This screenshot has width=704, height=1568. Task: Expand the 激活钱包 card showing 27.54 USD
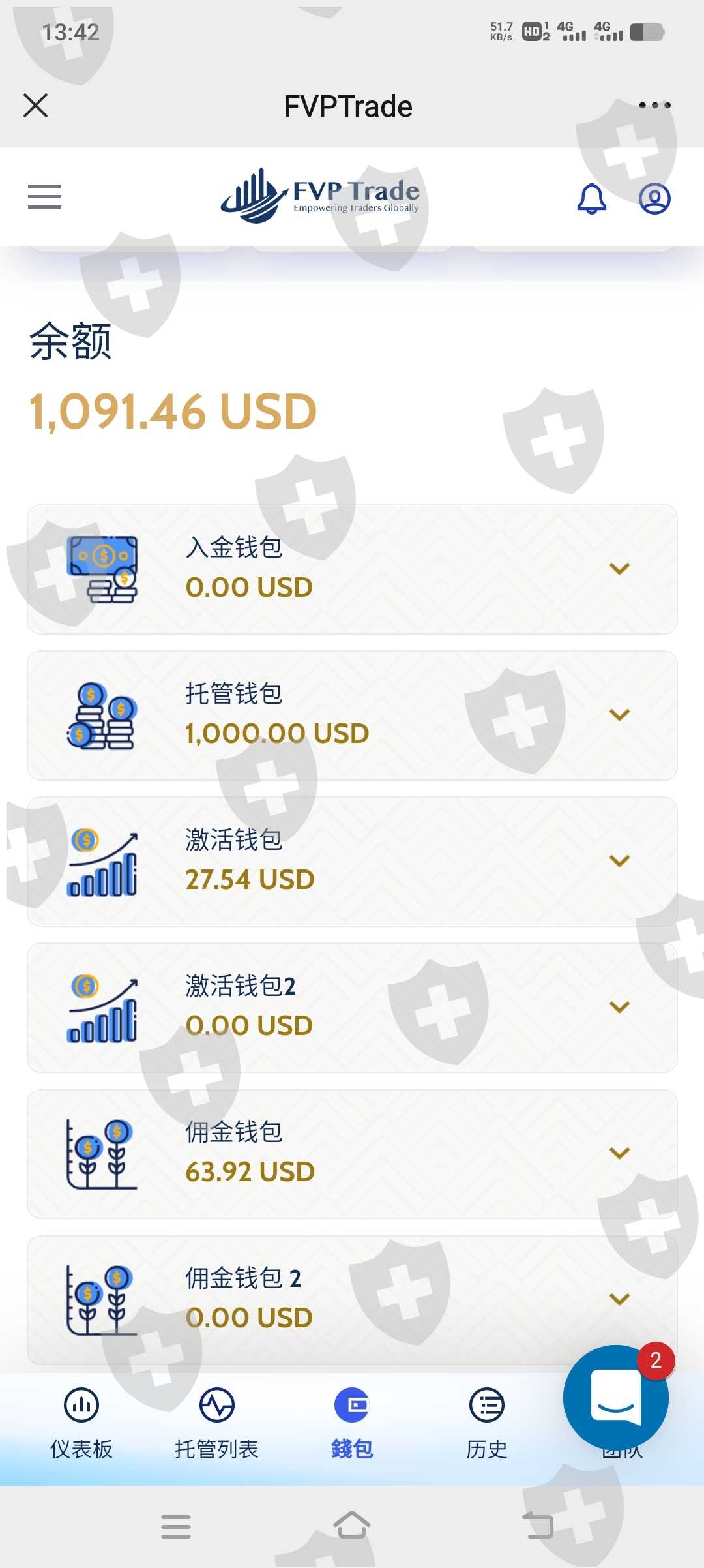(352, 861)
